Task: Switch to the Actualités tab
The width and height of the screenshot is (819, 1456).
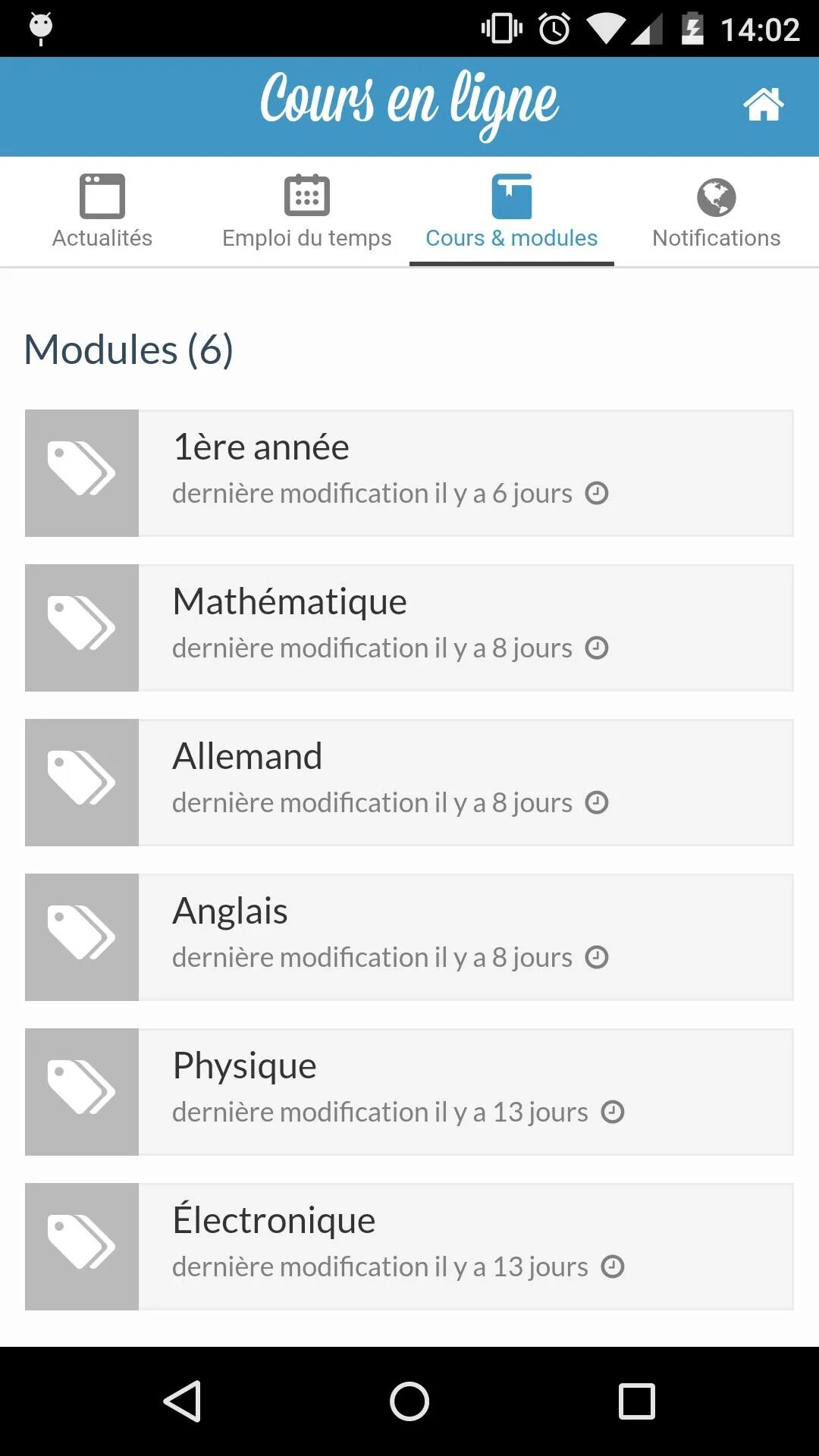Action: tap(102, 212)
